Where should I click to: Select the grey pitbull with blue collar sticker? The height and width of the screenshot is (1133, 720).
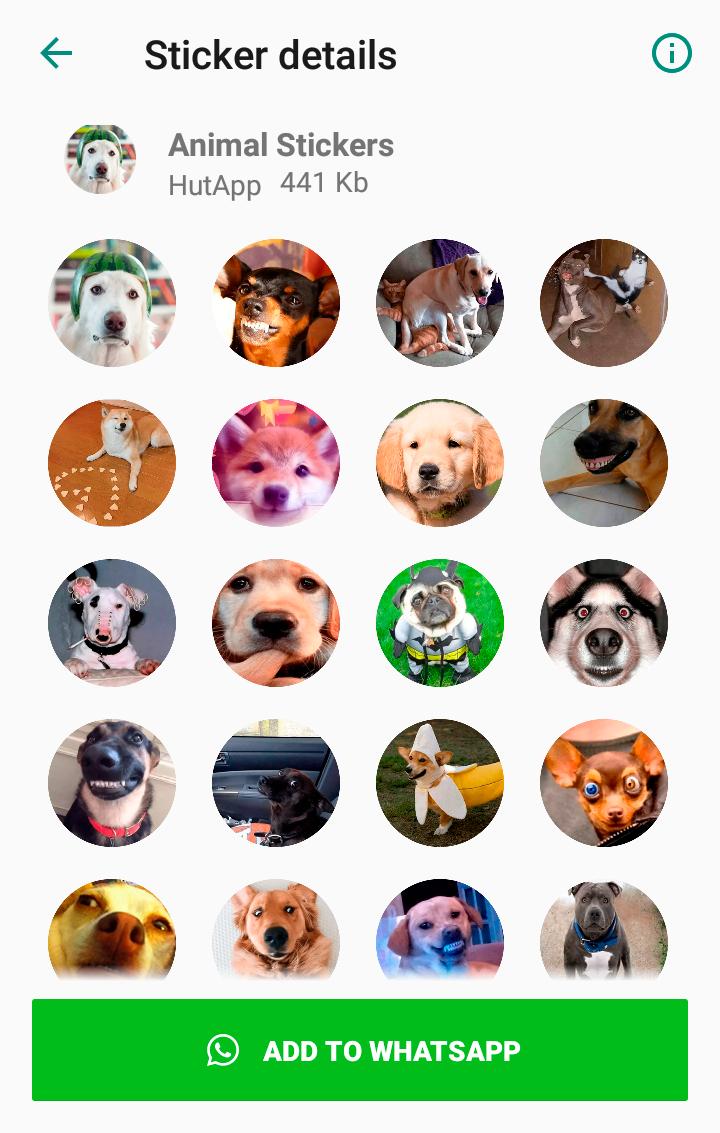pos(604,935)
